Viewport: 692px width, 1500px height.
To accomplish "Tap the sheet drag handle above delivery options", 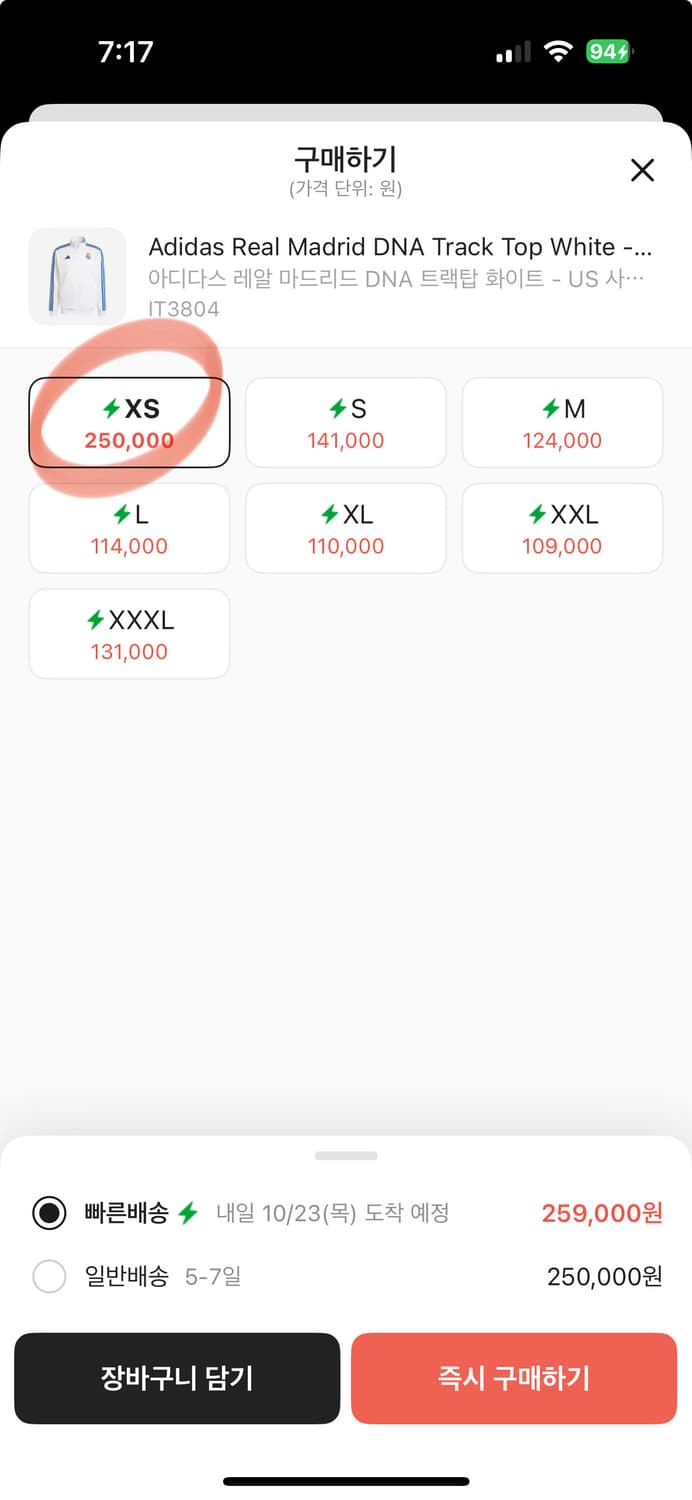I will click(x=346, y=1156).
